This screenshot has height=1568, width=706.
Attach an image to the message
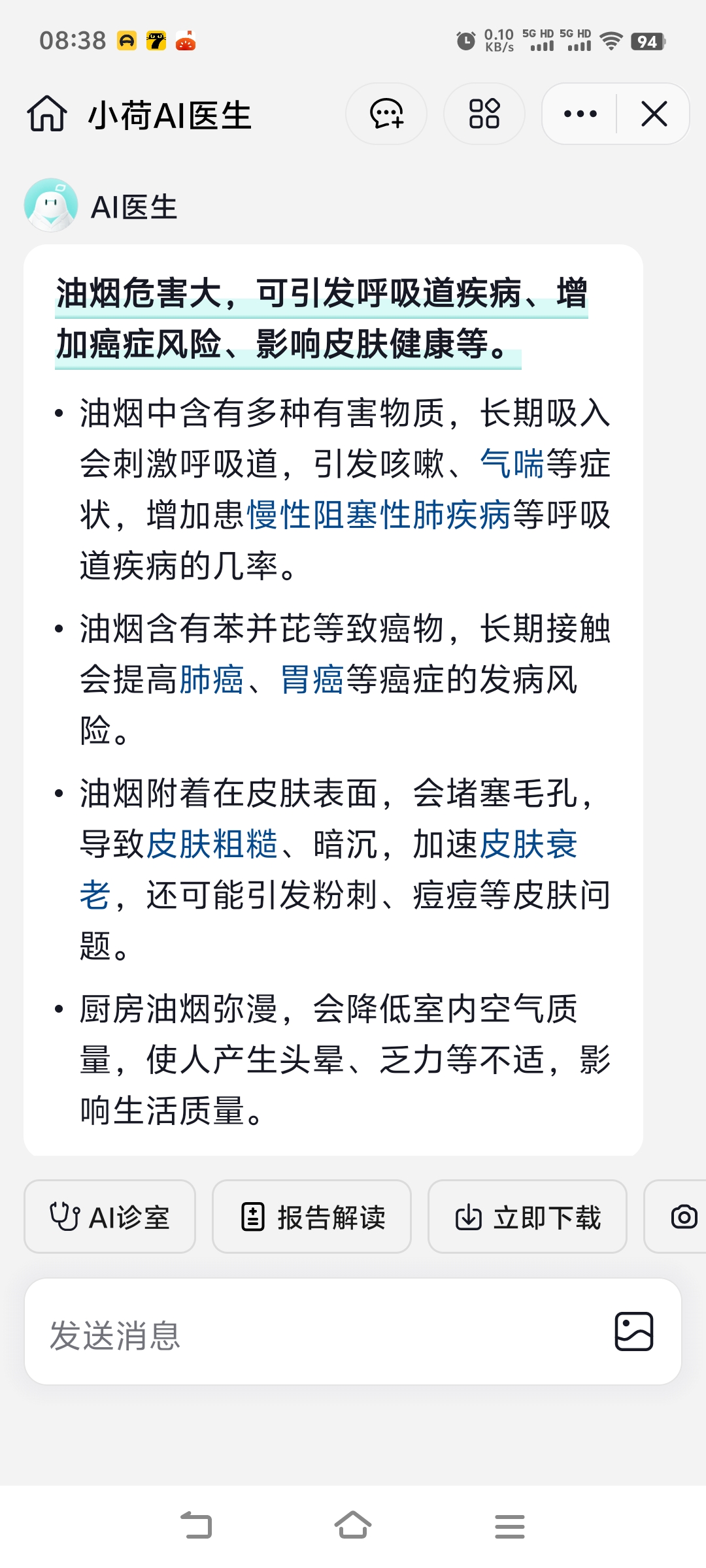[x=633, y=1331]
